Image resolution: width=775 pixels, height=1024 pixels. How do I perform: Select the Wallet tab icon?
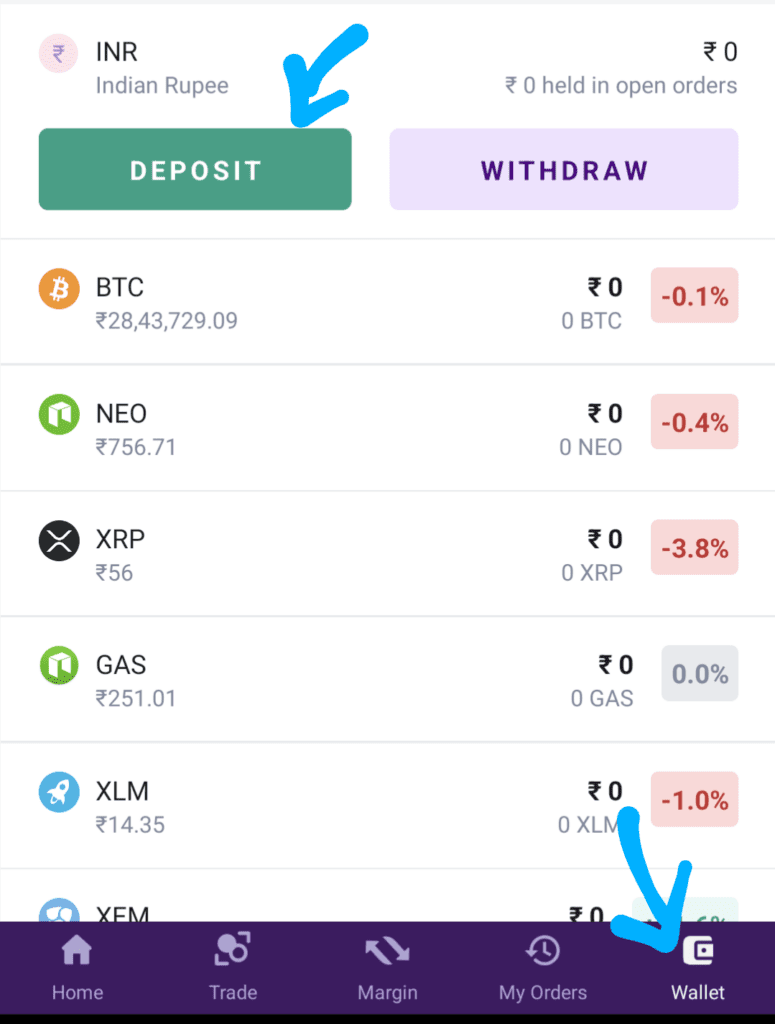[x=698, y=950]
